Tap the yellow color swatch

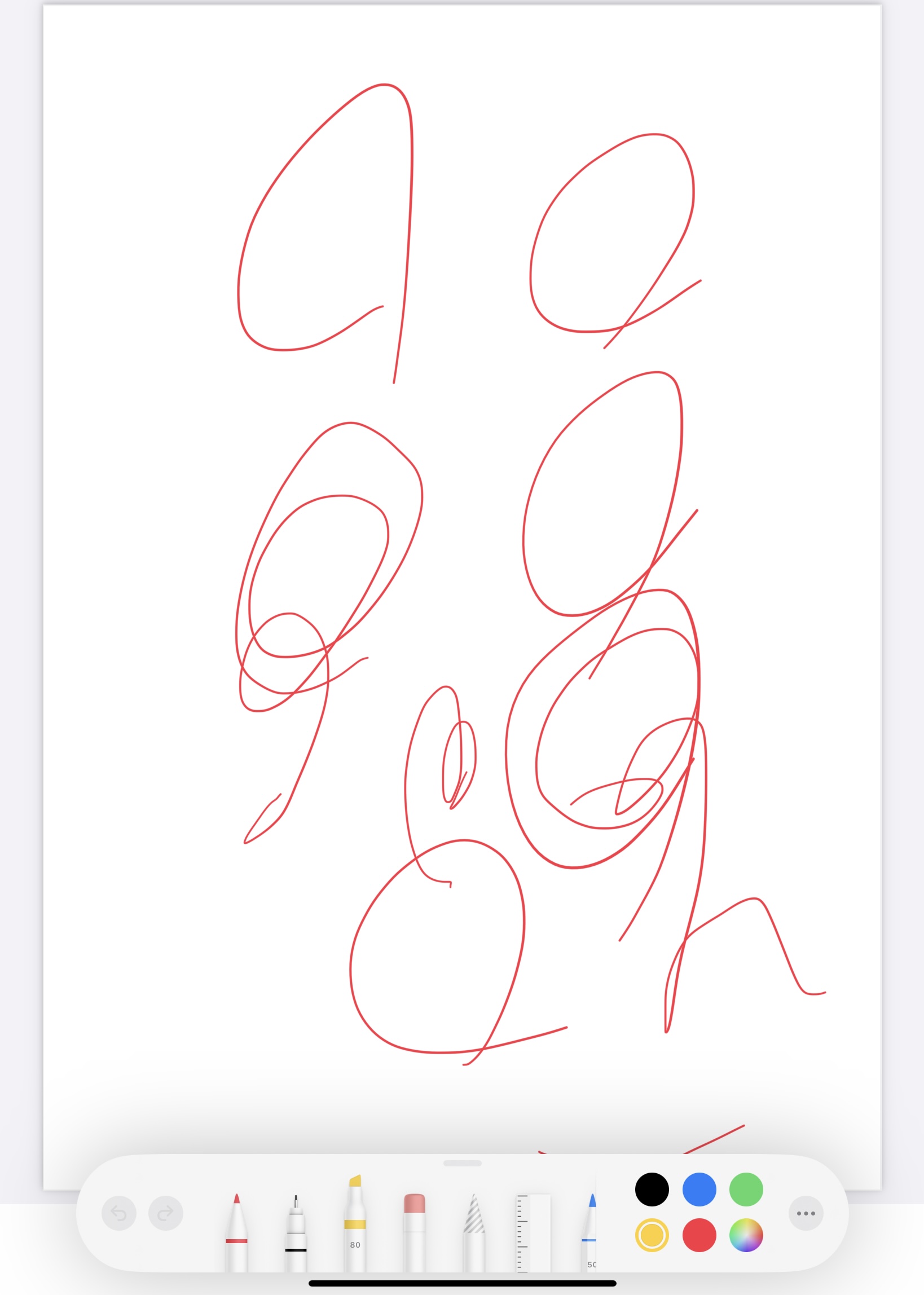652,1235
